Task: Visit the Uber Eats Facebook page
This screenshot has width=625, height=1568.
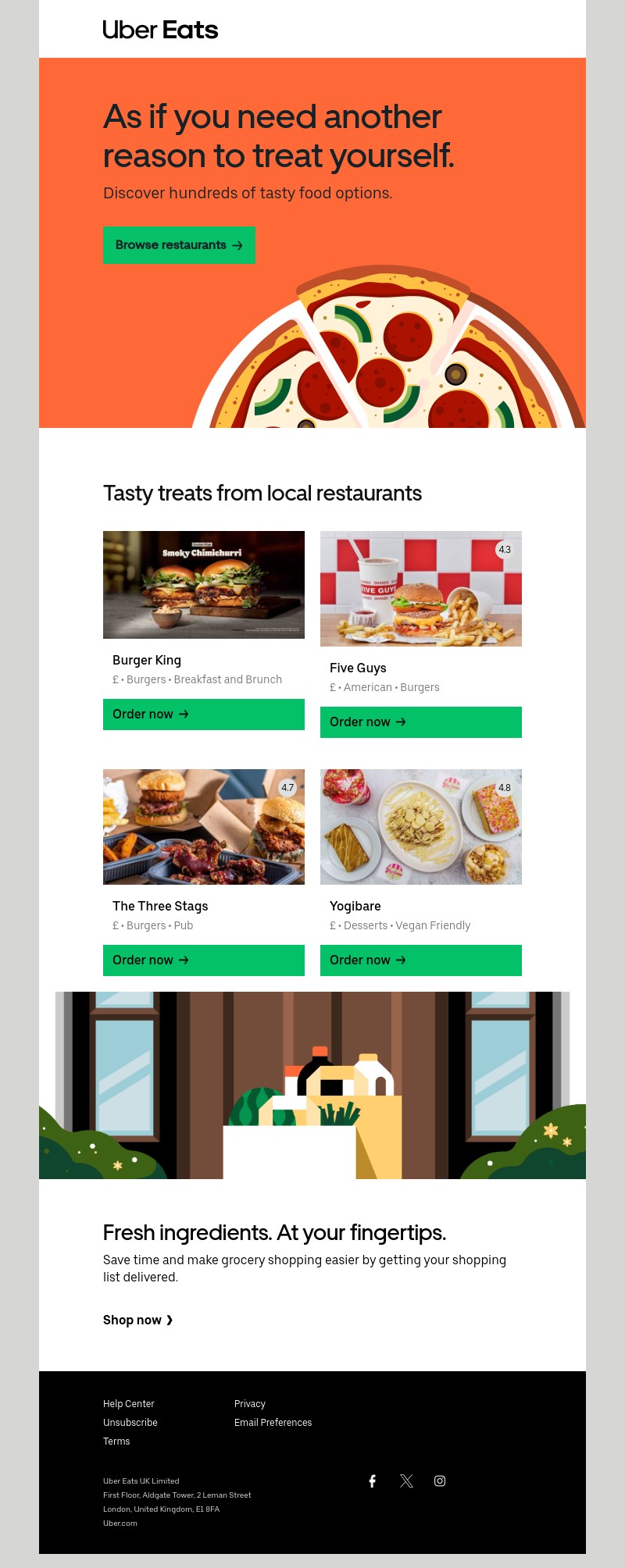Action: click(x=373, y=1481)
